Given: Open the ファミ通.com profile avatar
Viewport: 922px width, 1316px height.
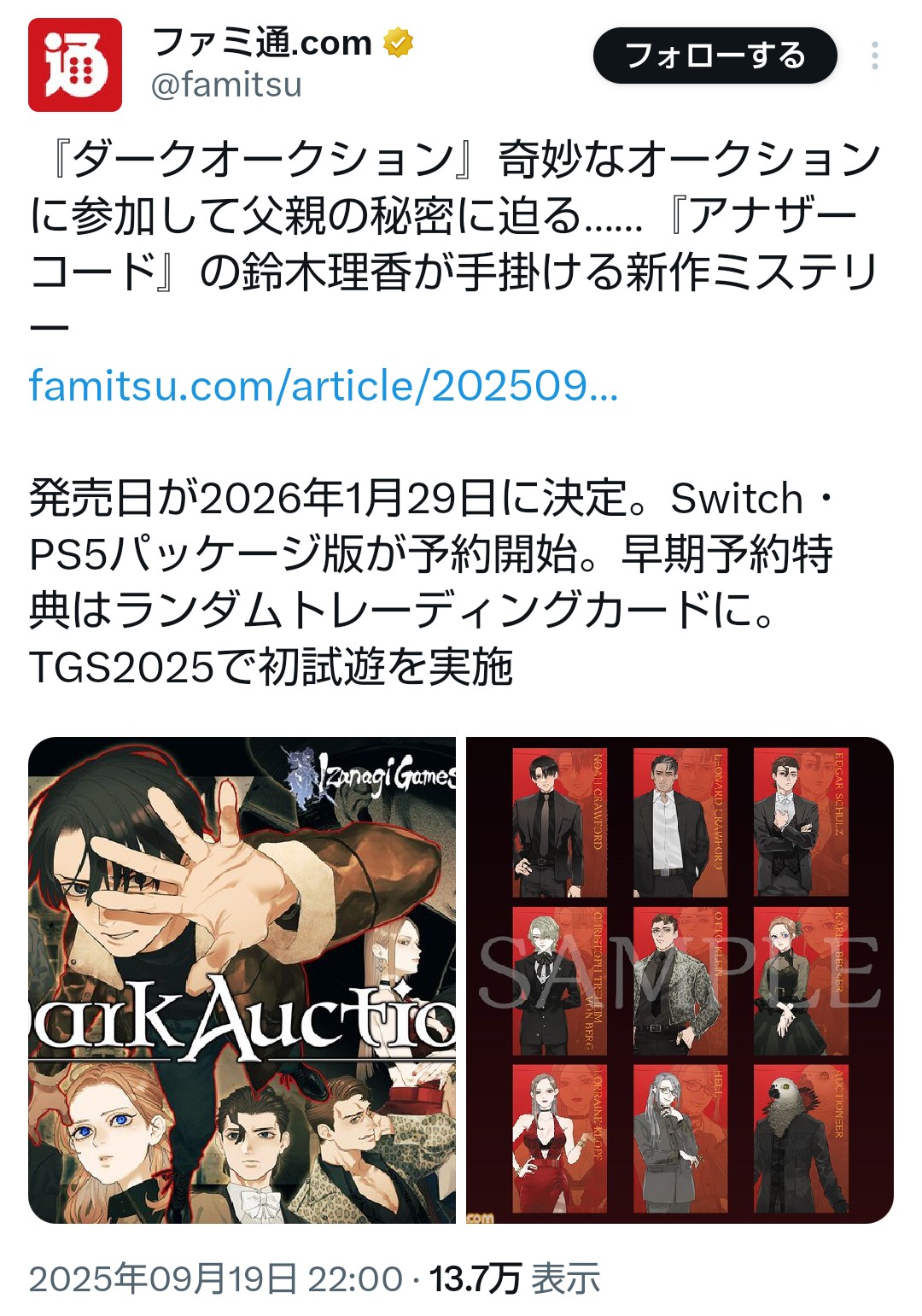Looking at the screenshot, I should [75, 65].
